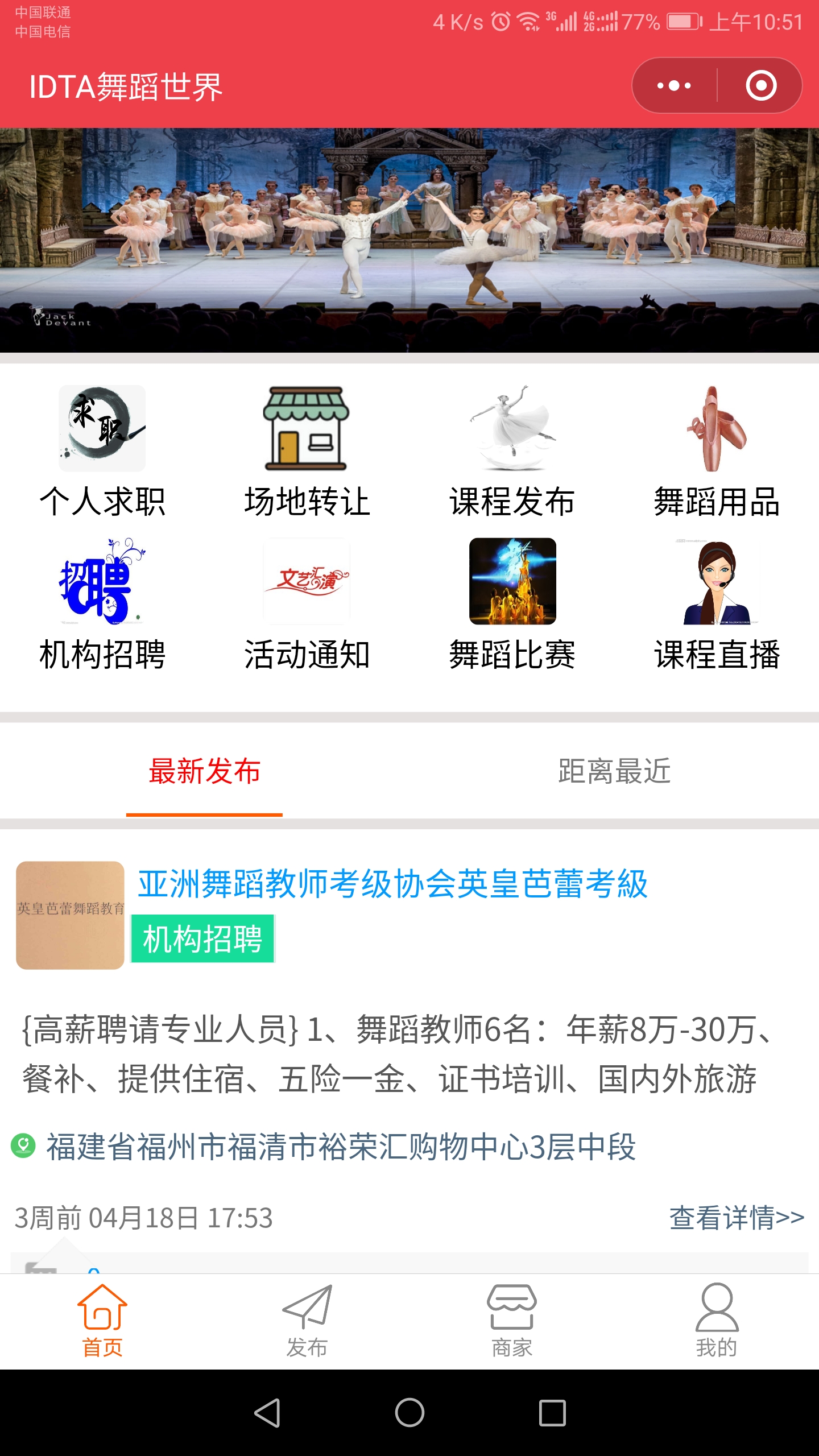Open the mini program three-dot options menu
Viewport: 819px width, 1456px height.
pos(673,86)
